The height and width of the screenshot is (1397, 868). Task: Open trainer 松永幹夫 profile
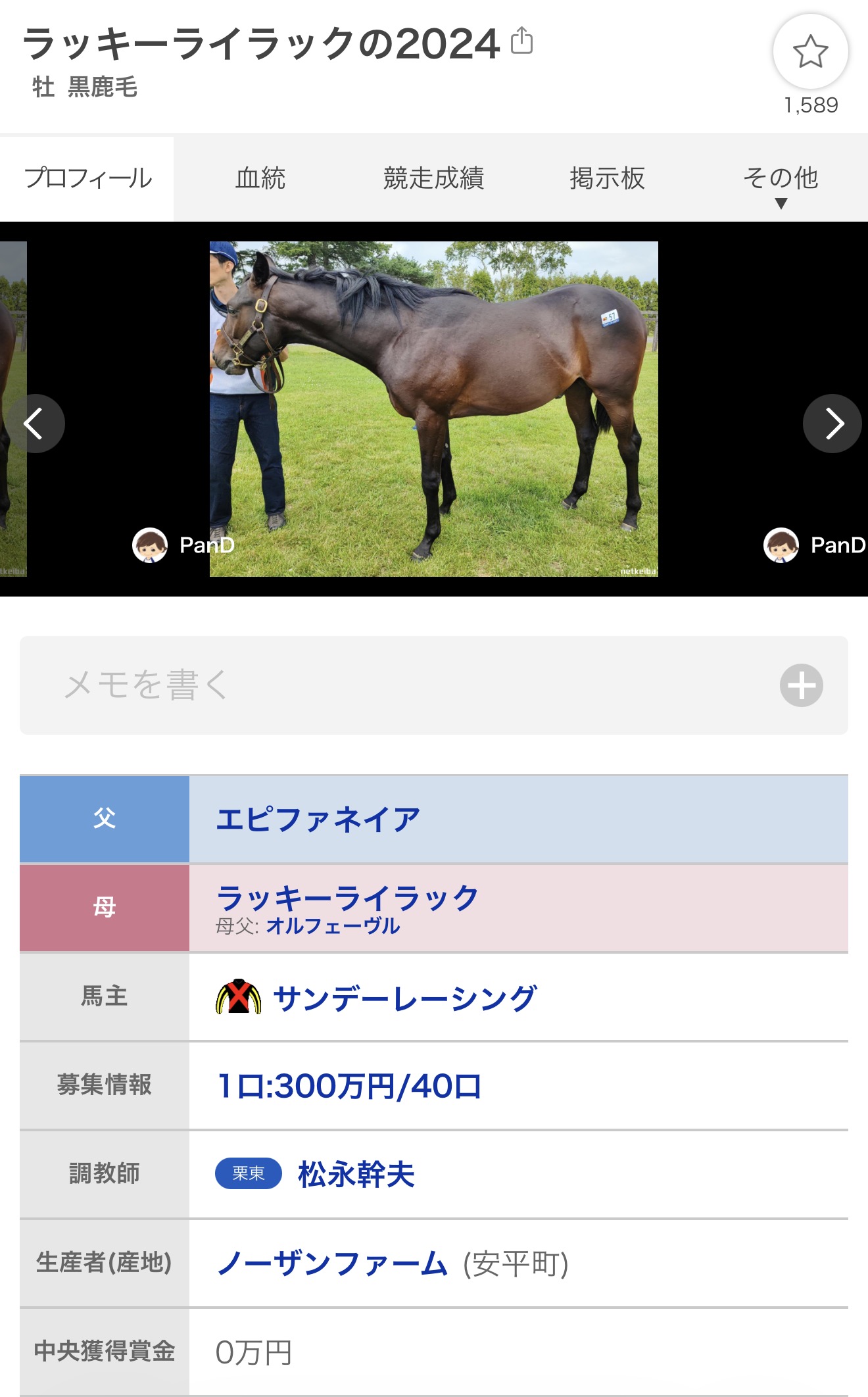click(x=356, y=1175)
